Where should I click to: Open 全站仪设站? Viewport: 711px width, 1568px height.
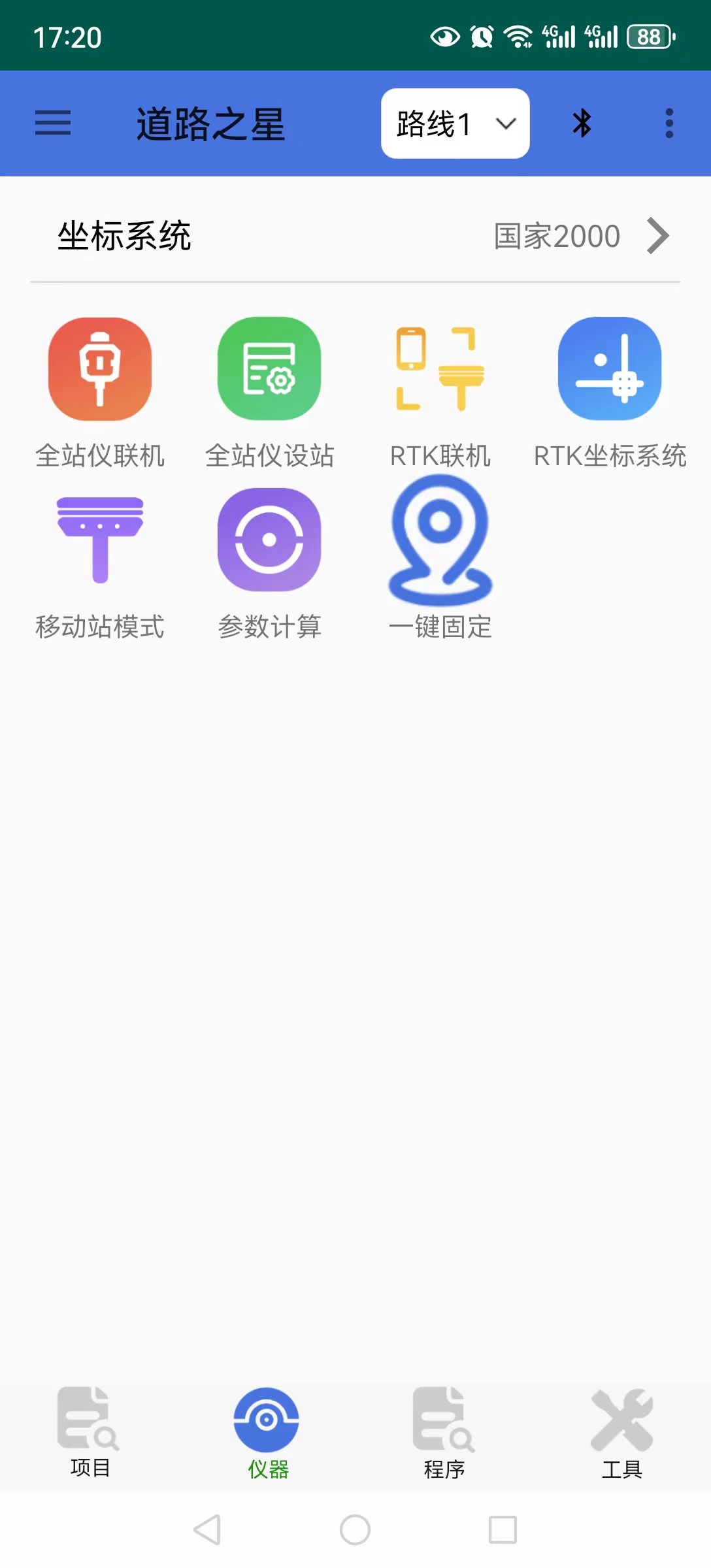(269, 393)
